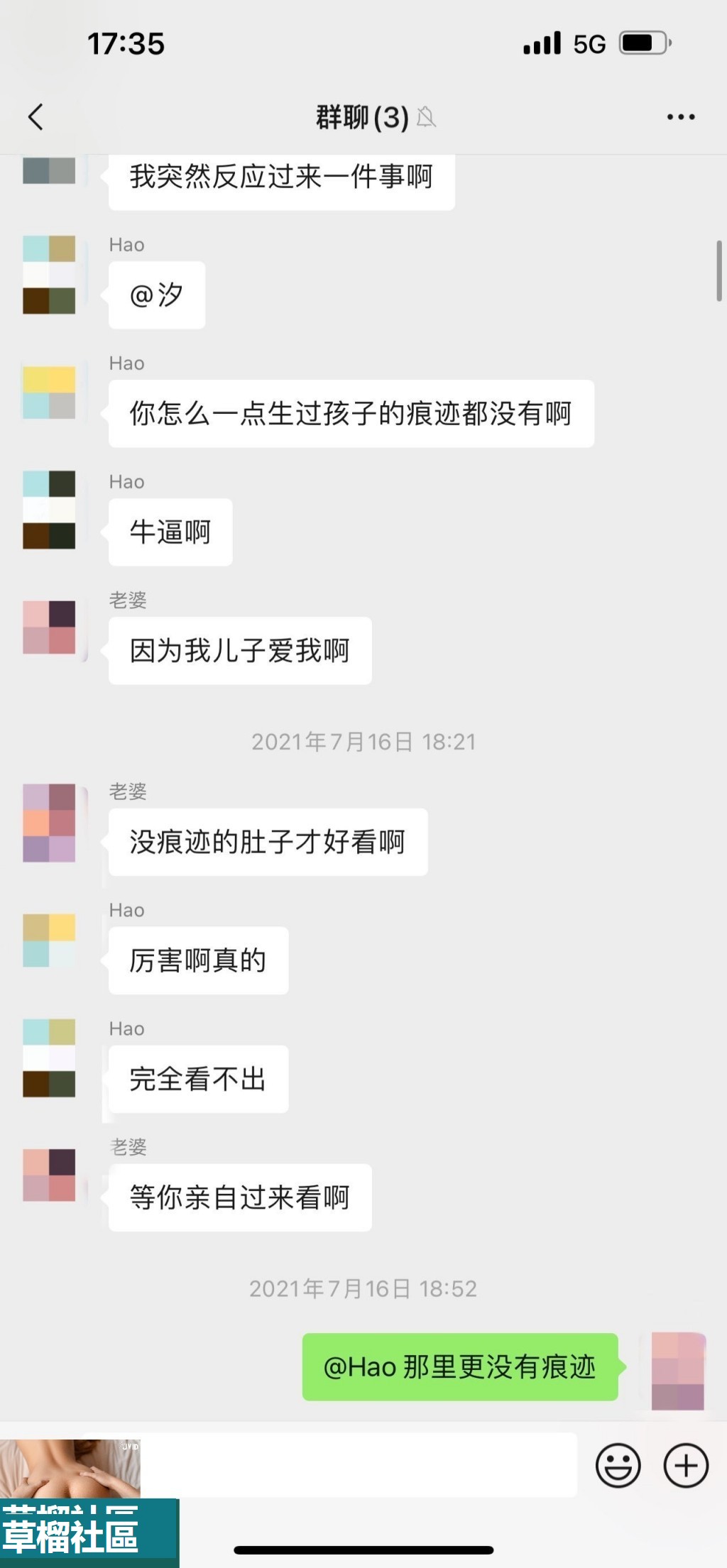Open the emoji sticker picker
Viewport: 727px width, 1568px height.
pos(618,1465)
